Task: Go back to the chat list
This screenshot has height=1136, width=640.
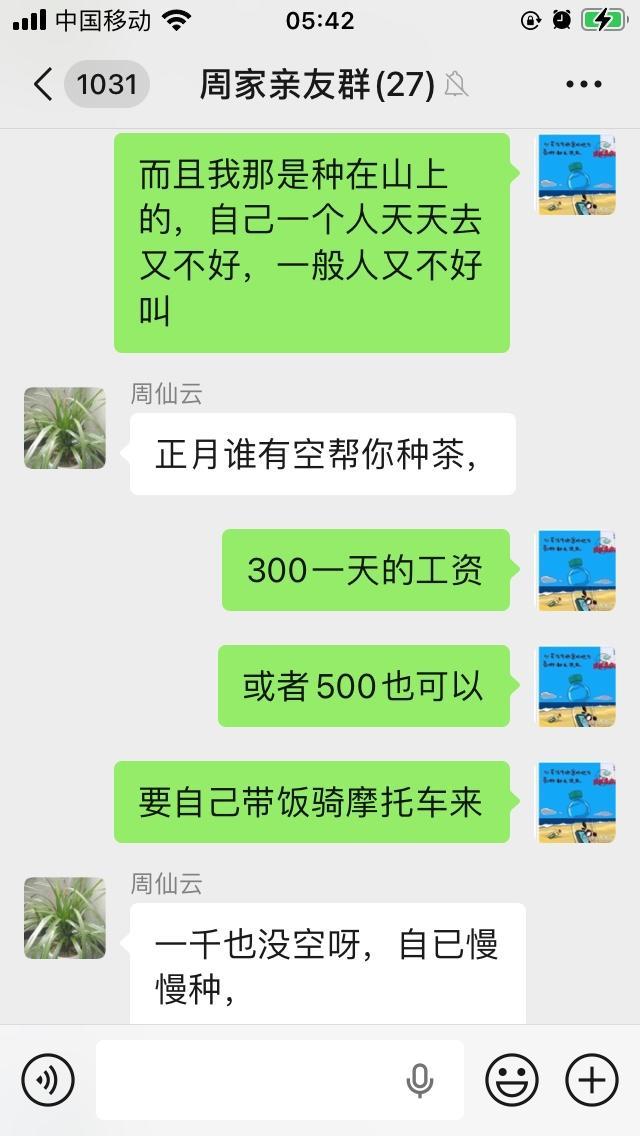Action: 43,84
